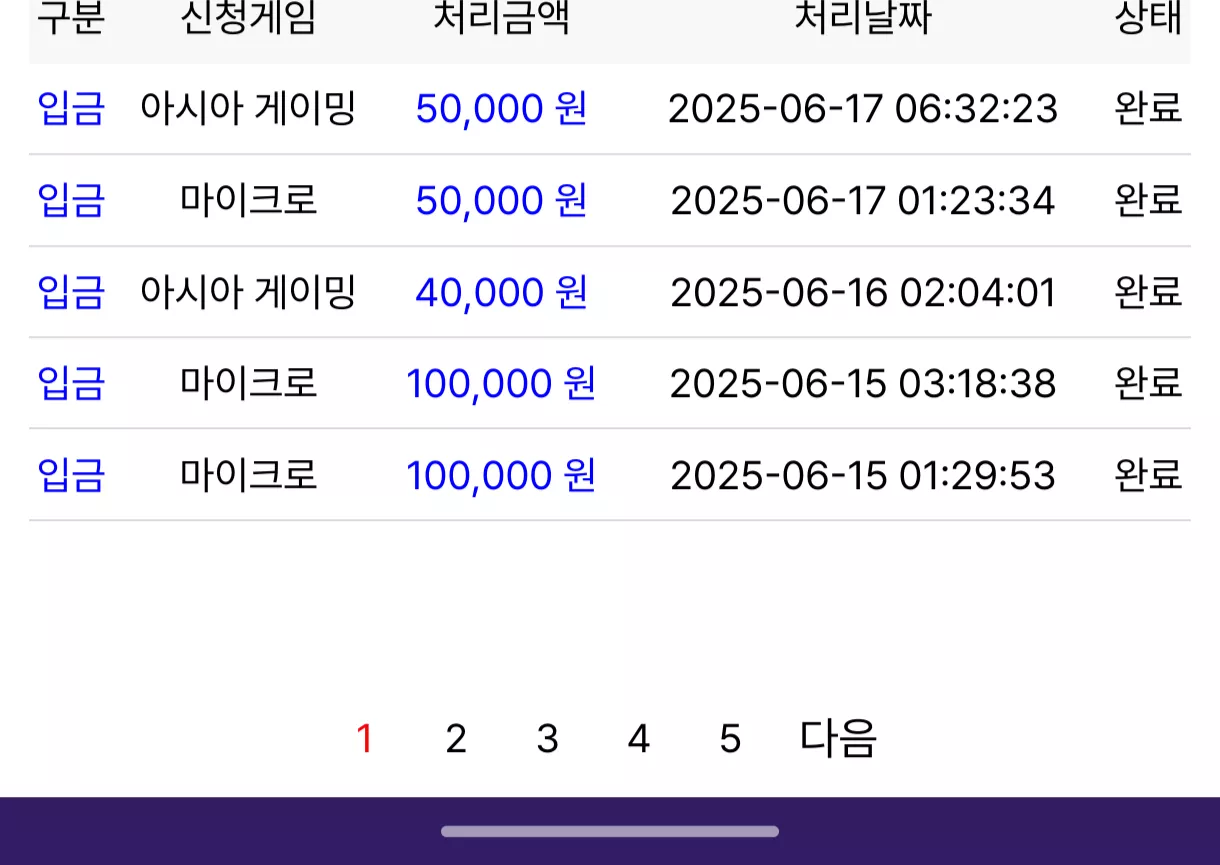Go to page 2 of the list

click(456, 739)
